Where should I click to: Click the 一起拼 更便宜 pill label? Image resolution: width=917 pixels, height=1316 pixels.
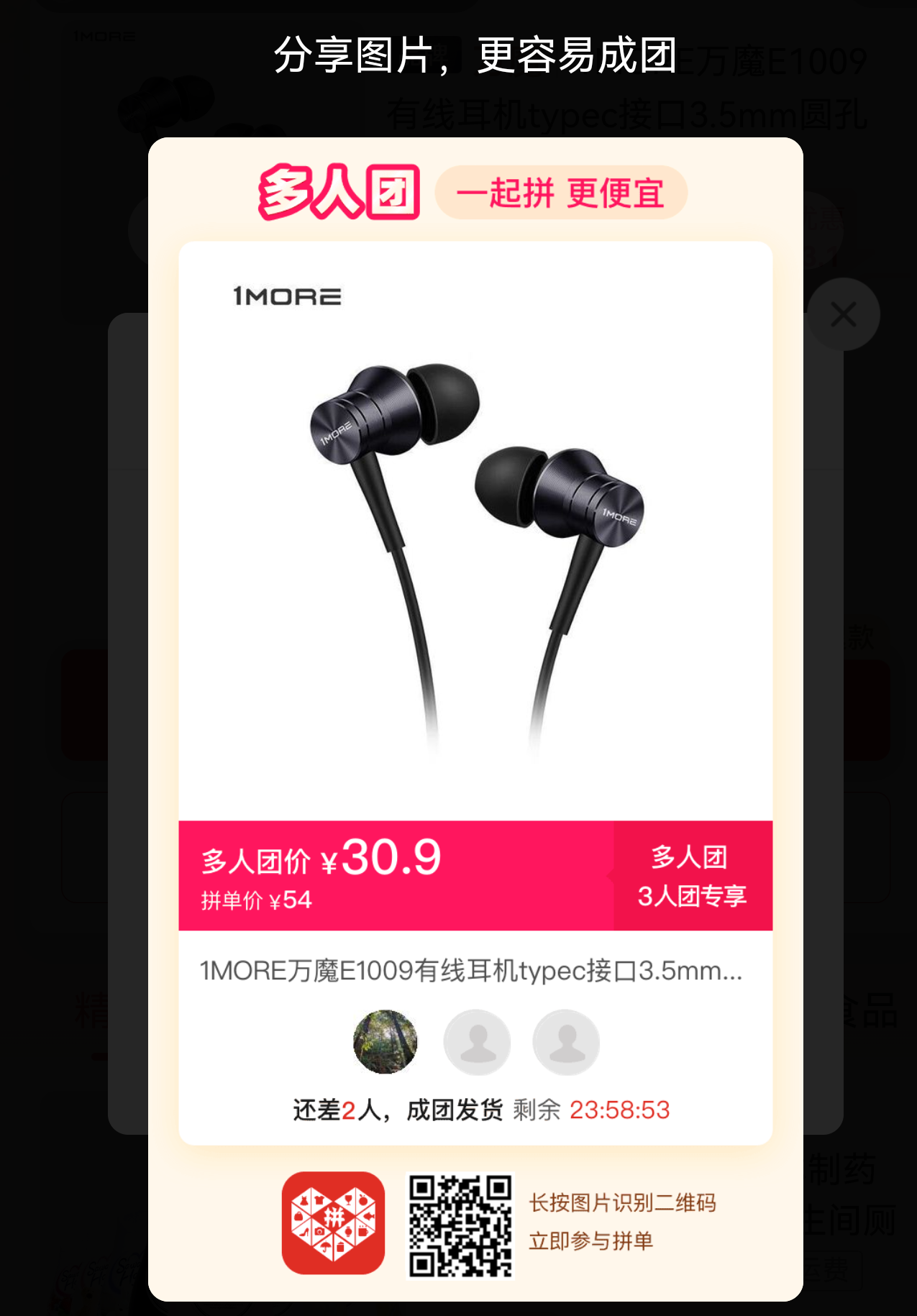tap(565, 193)
